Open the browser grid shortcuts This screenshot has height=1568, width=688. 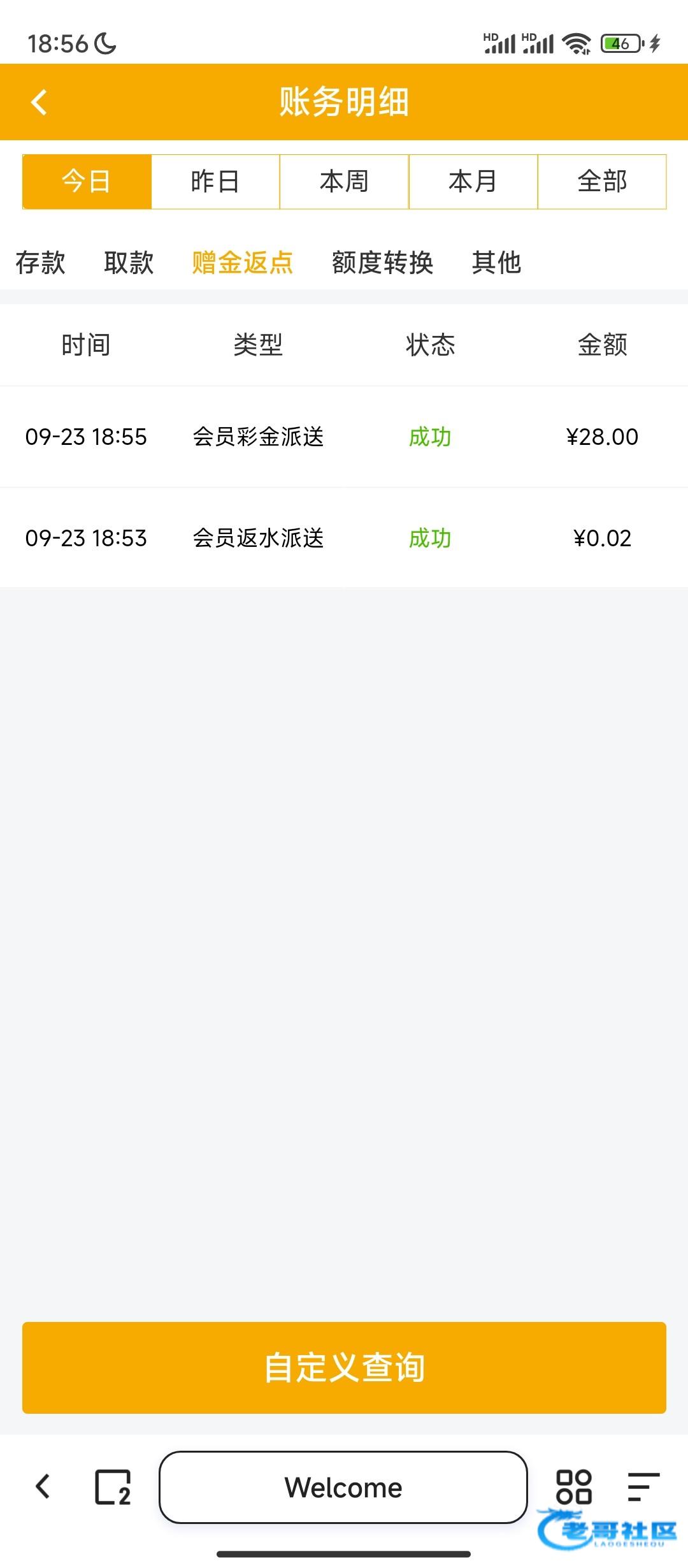574,1486
